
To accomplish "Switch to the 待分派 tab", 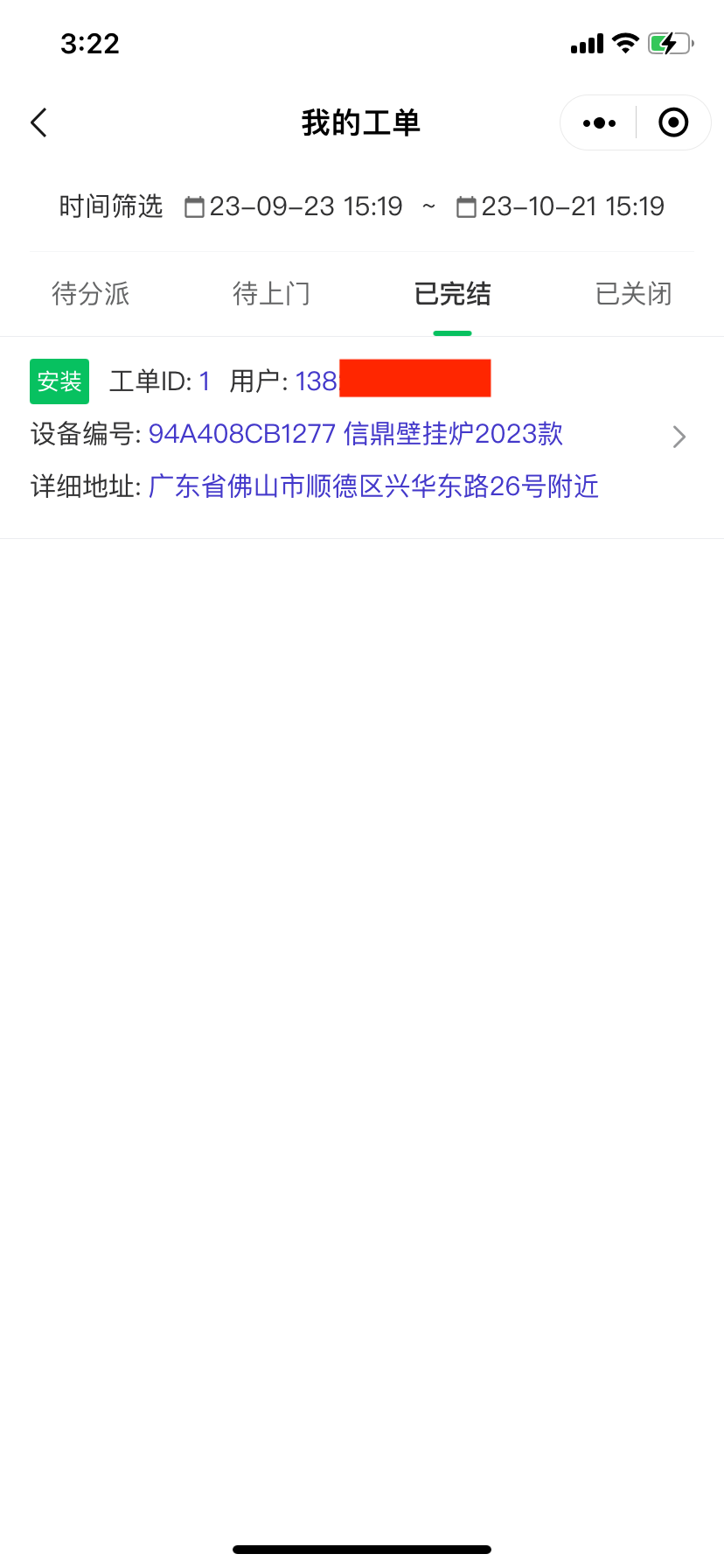I will point(91,294).
